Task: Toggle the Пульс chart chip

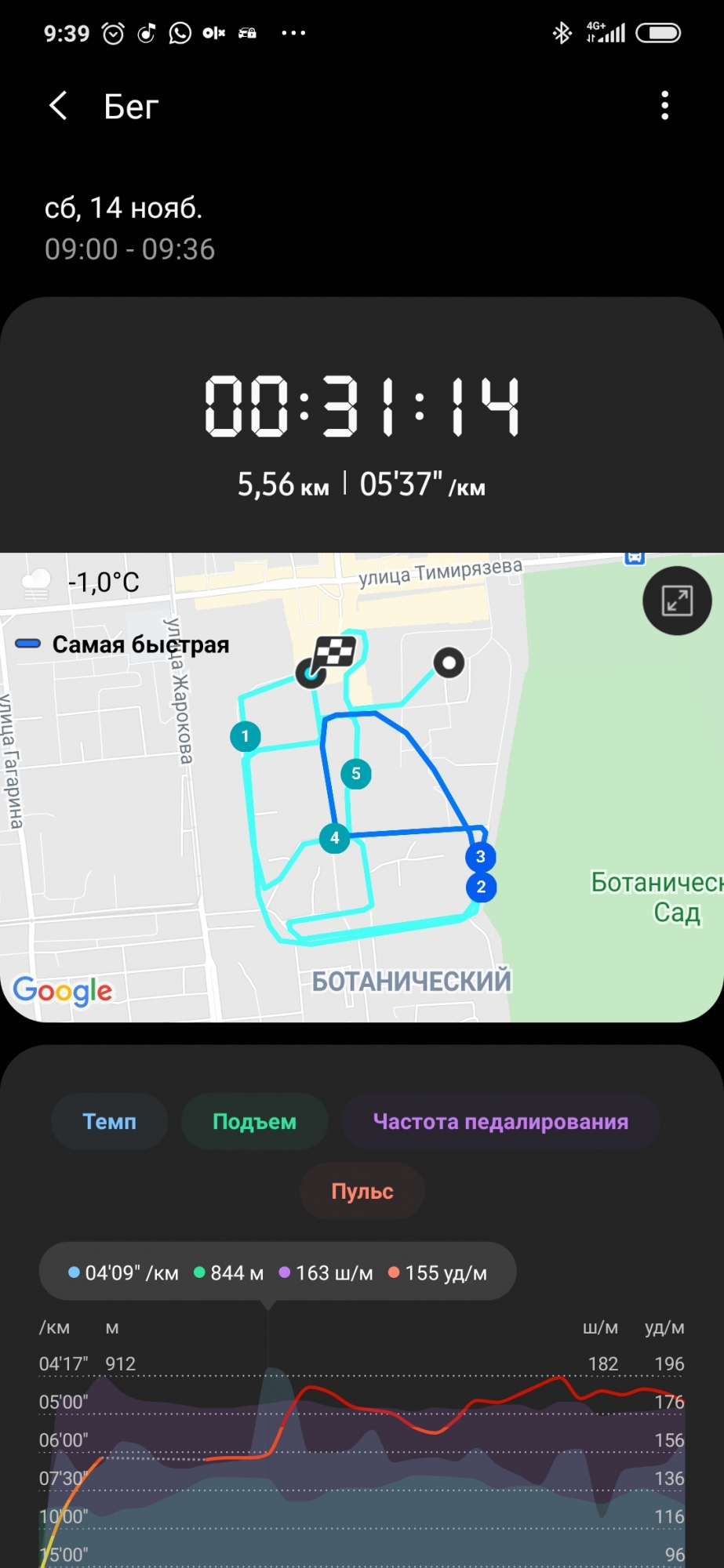Action: tap(362, 1191)
